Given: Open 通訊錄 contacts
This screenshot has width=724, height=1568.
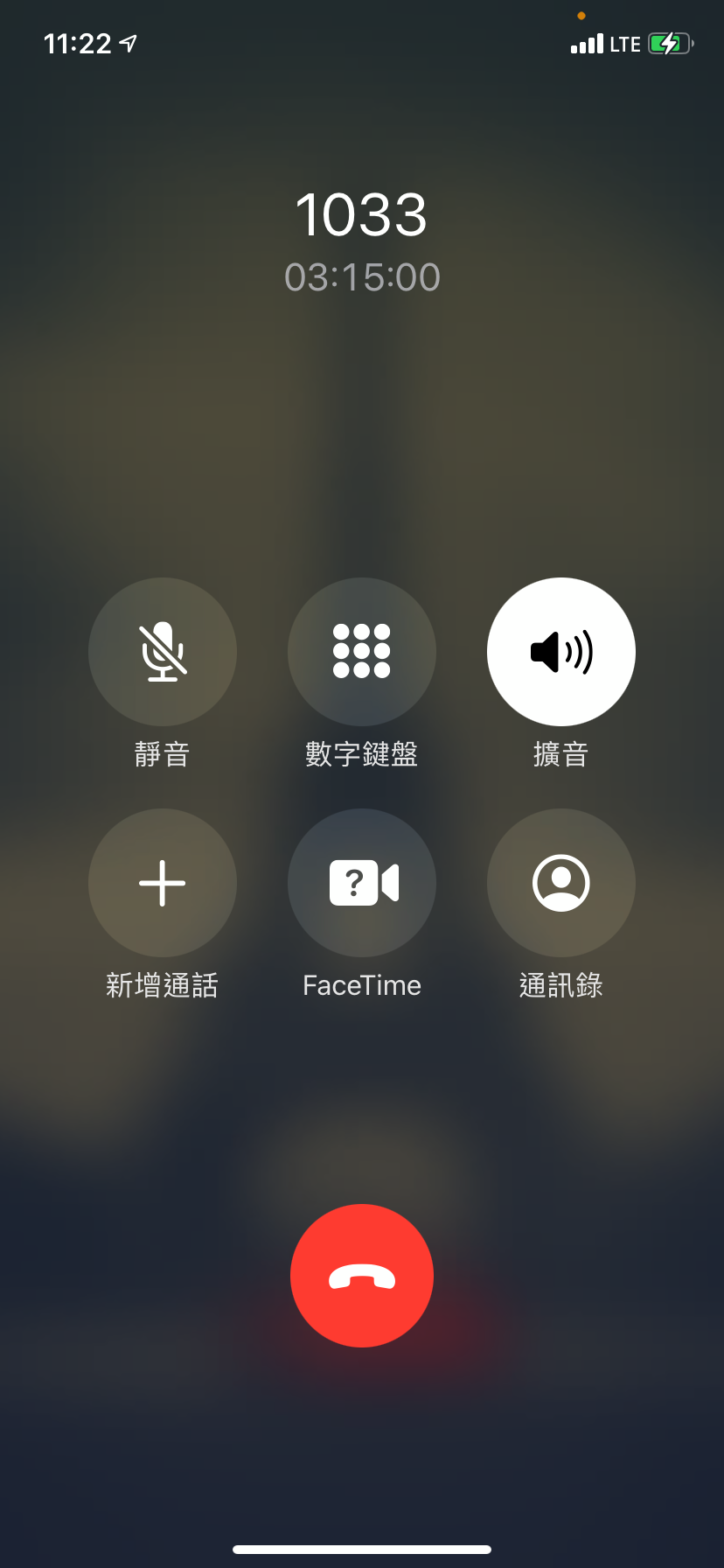Looking at the screenshot, I should click(561, 883).
